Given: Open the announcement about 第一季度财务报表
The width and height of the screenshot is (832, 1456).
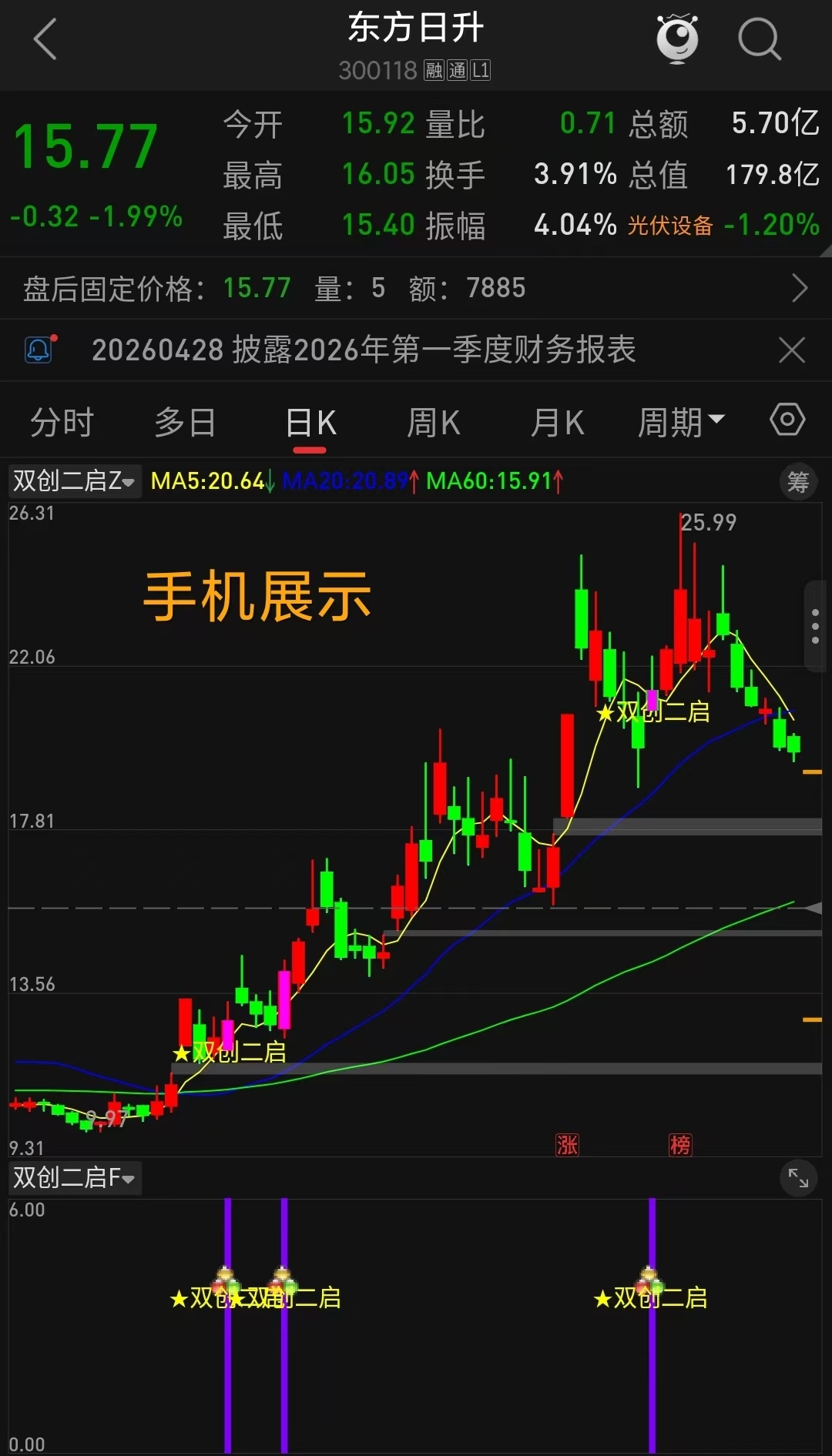Looking at the screenshot, I should point(364,350).
